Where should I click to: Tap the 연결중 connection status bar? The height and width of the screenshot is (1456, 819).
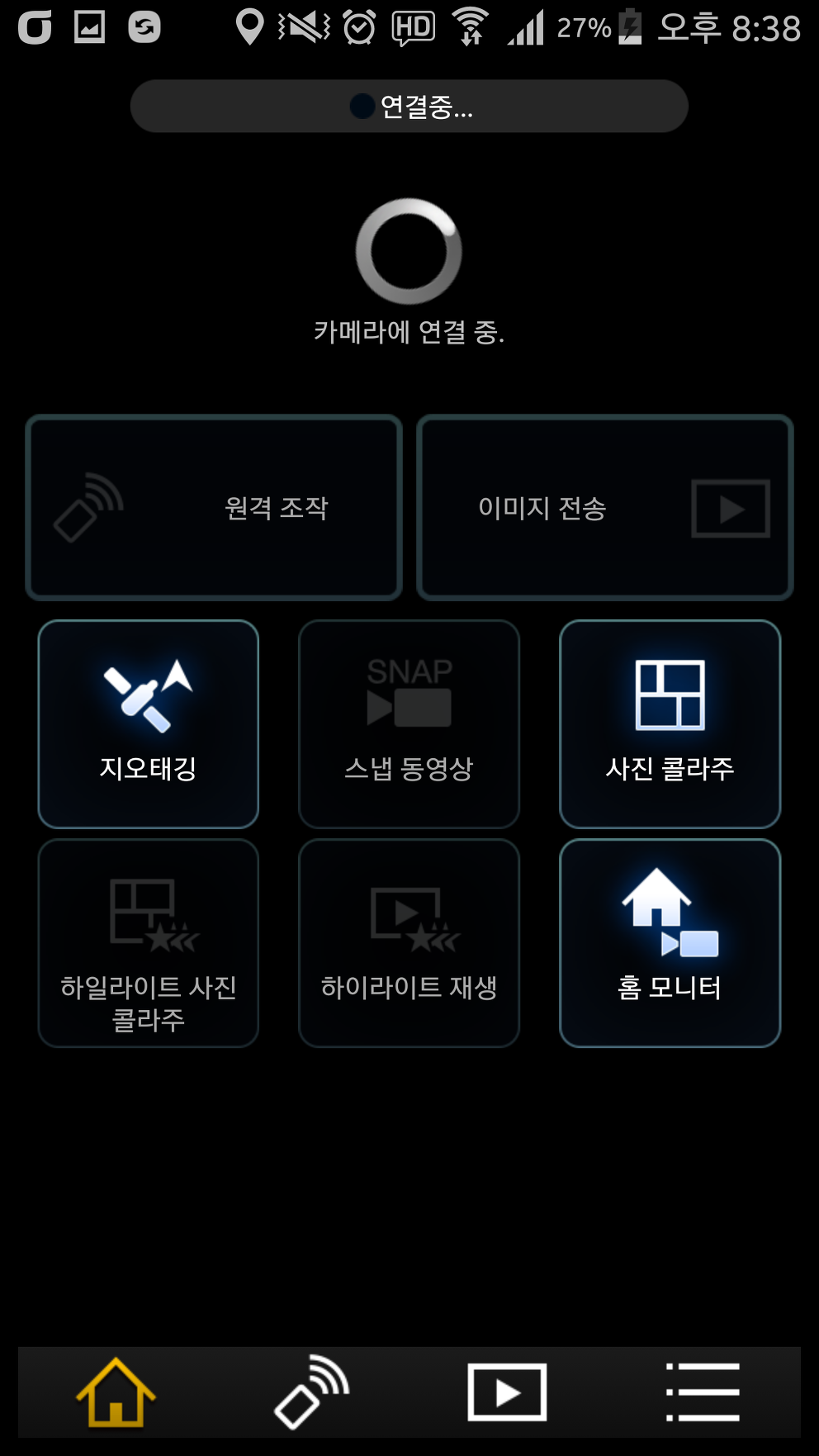(x=409, y=107)
